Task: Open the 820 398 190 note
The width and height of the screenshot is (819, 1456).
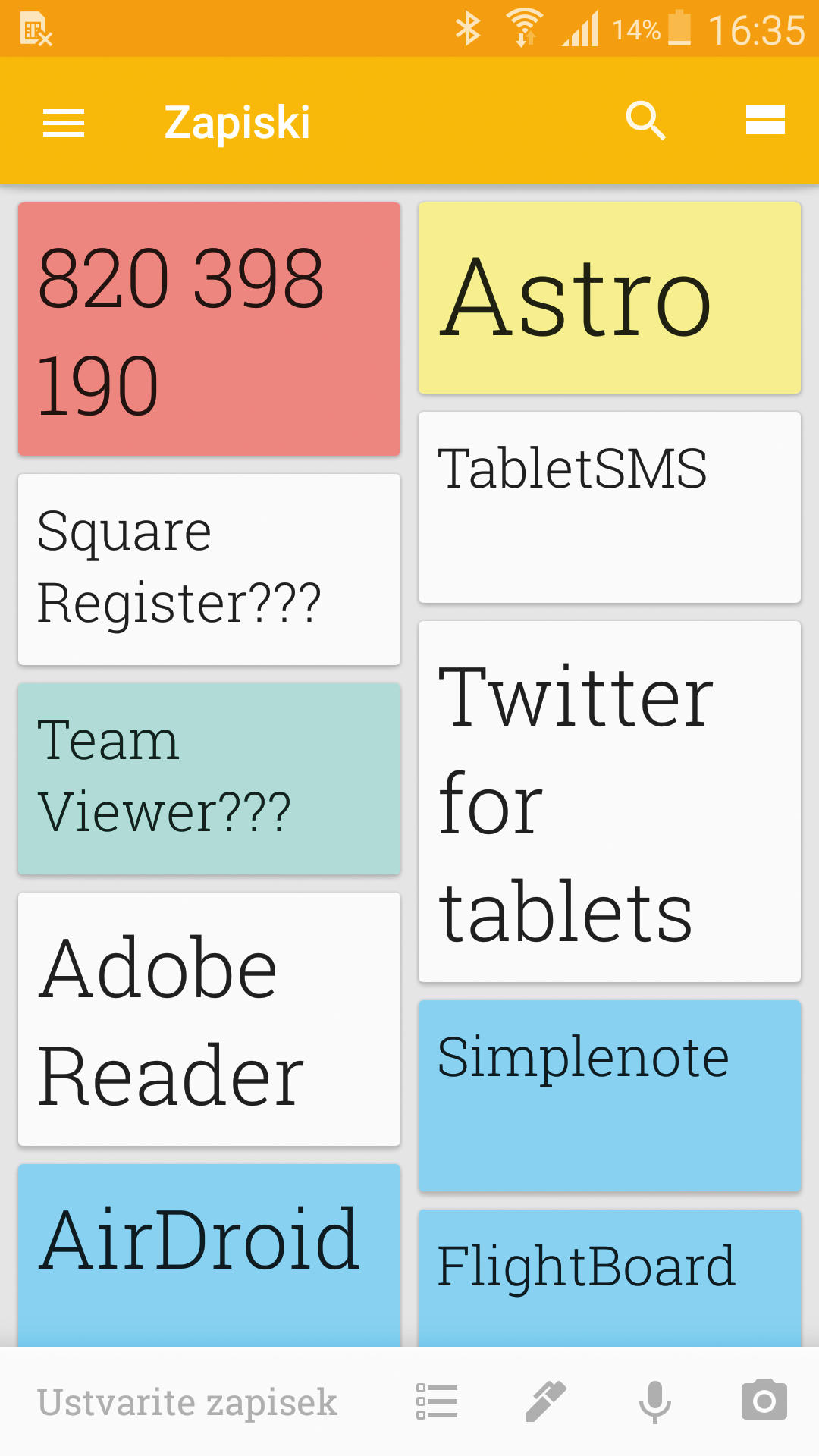Action: [x=209, y=329]
